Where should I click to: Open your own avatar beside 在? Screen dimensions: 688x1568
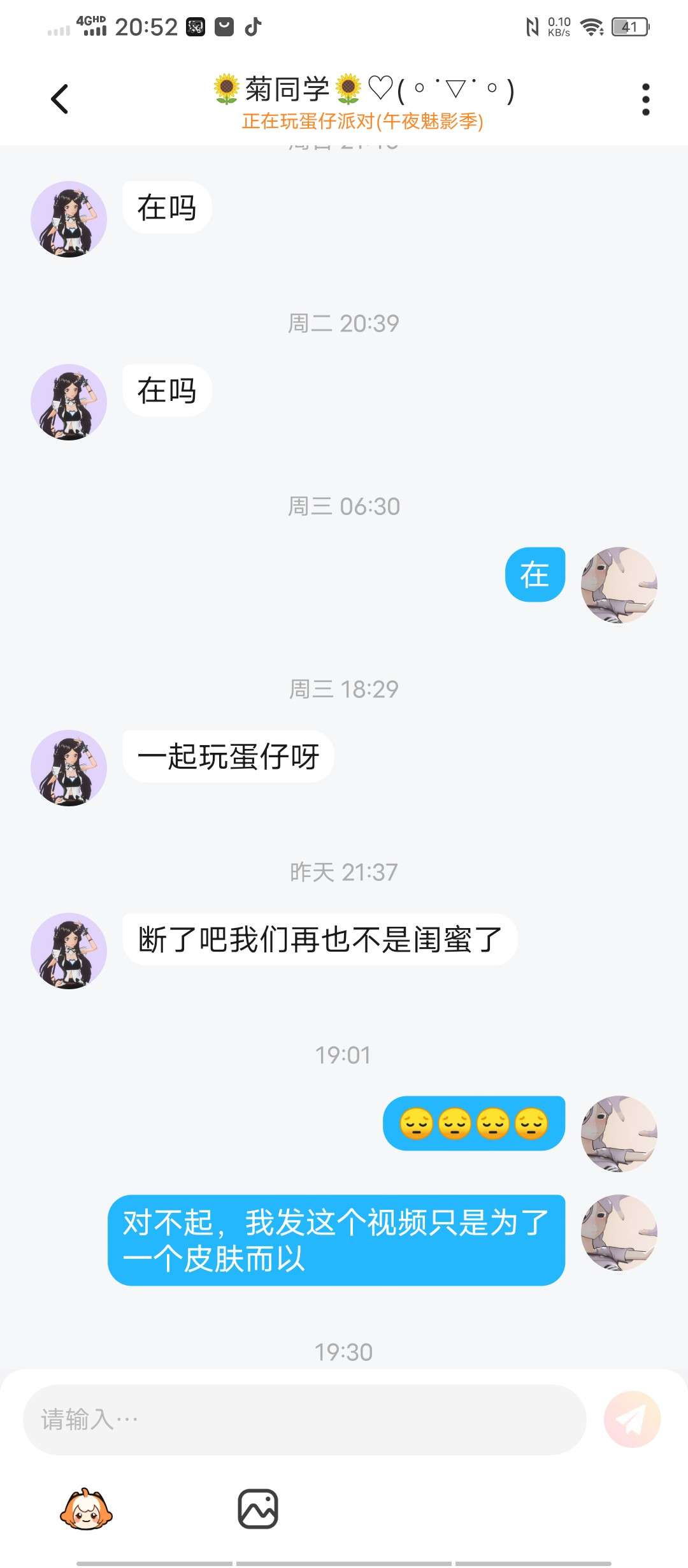click(619, 585)
